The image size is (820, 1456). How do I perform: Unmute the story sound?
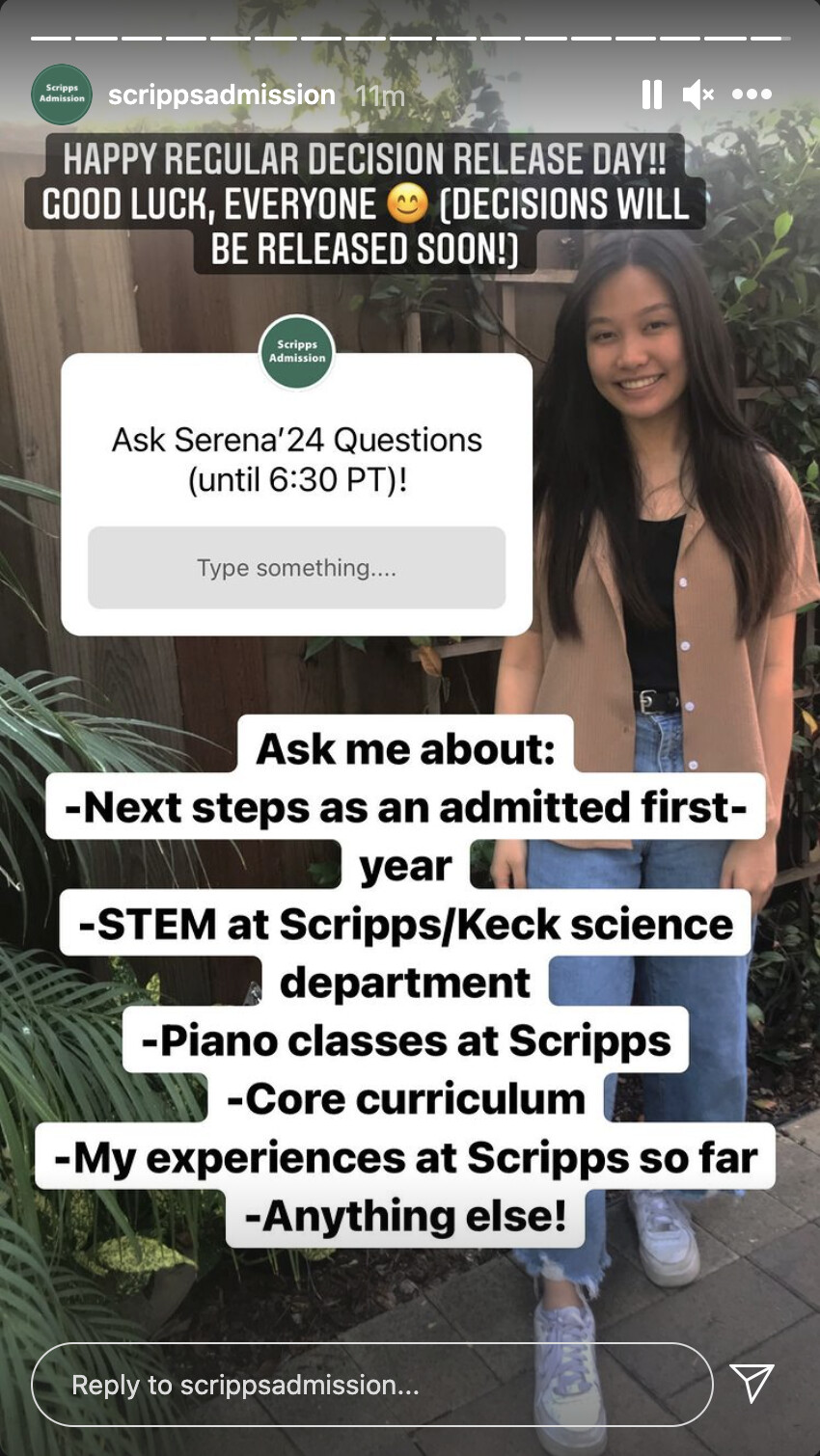[697, 94]
